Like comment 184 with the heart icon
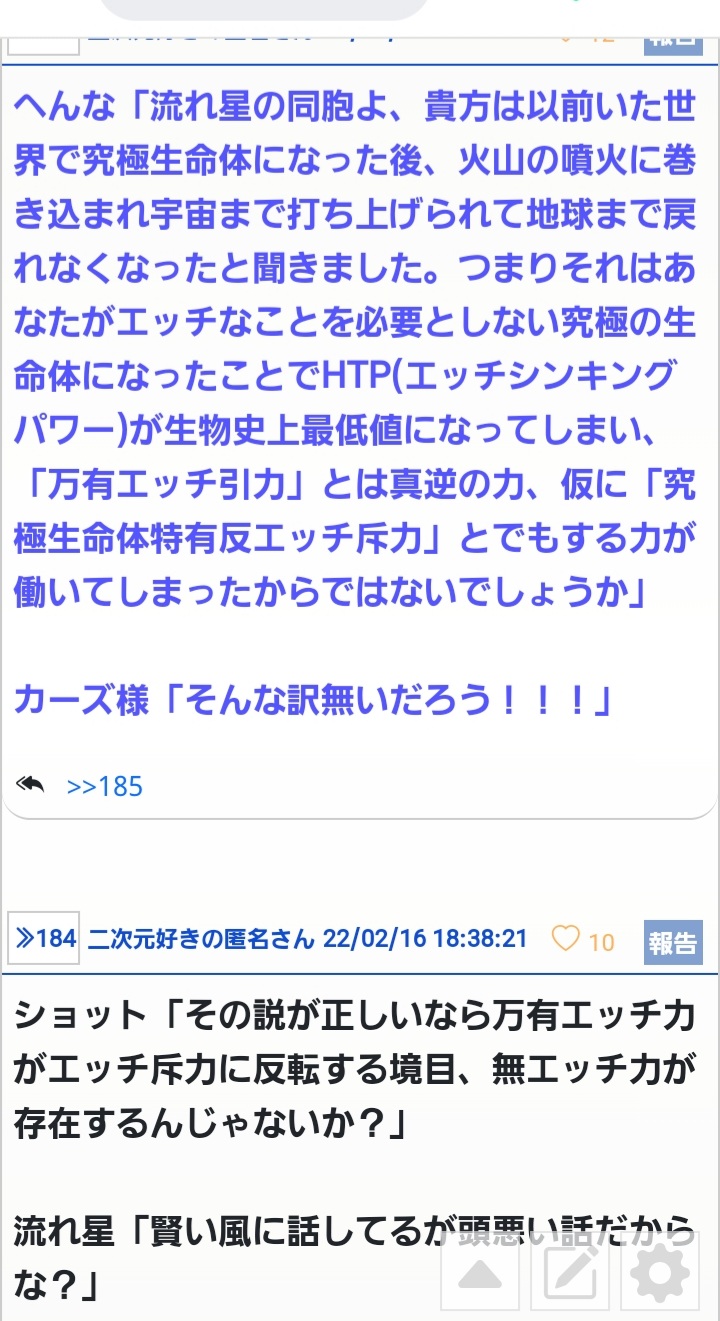 566,939
